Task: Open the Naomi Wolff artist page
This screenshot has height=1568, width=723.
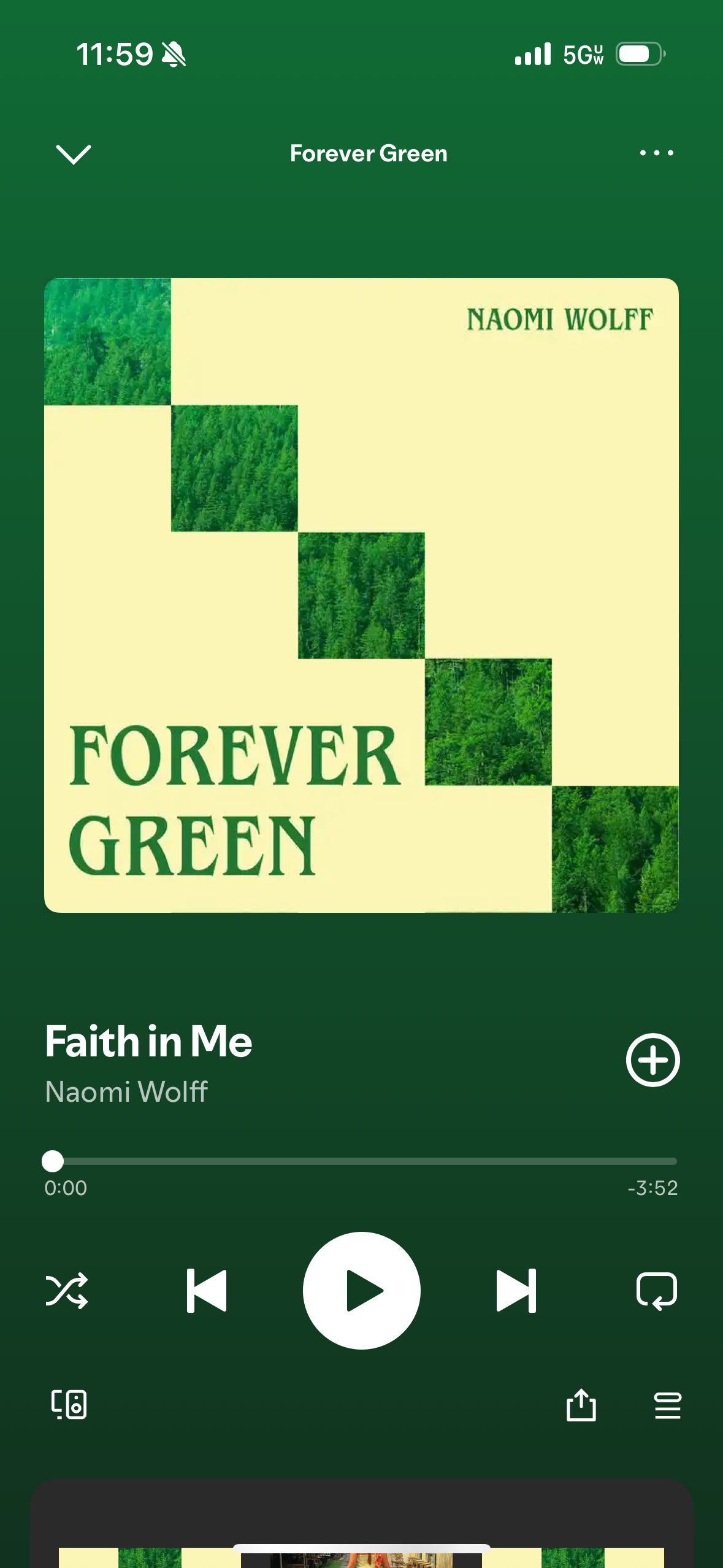Action: pyautogui.click(x=126, y=1092)
